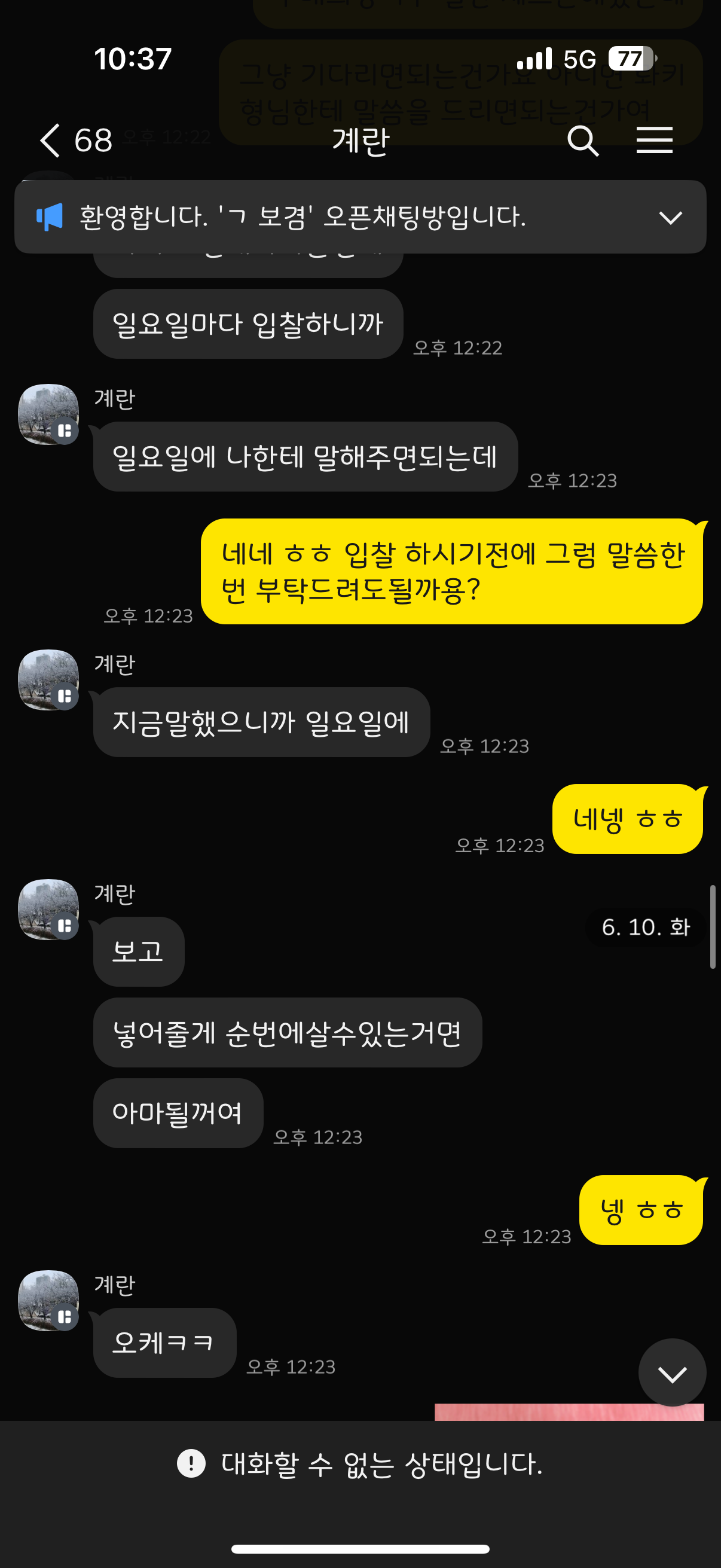The image size is (721, 1568).
Task: Search within this chat
Action: coord(583,141)
